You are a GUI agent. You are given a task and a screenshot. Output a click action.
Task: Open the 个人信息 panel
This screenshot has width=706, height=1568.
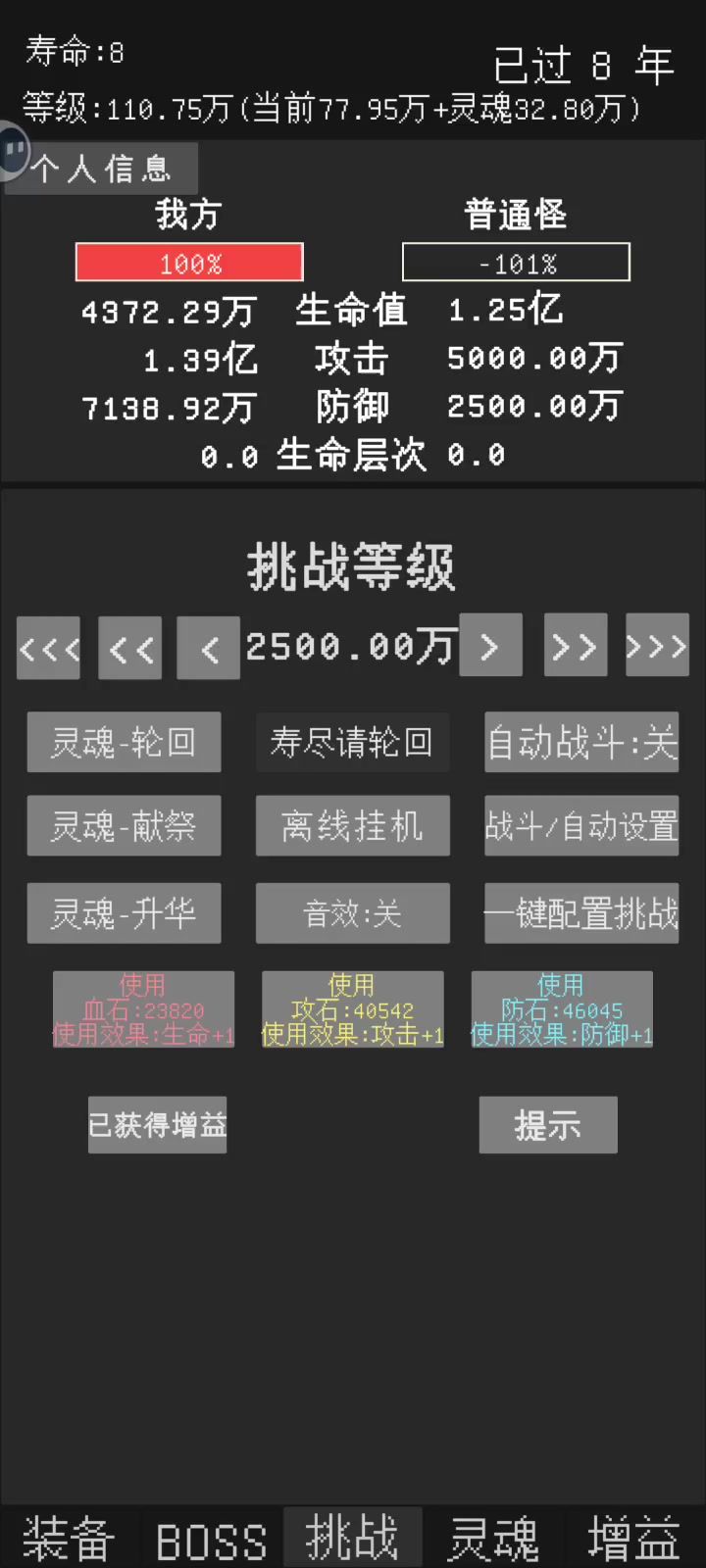click(101, 169)
